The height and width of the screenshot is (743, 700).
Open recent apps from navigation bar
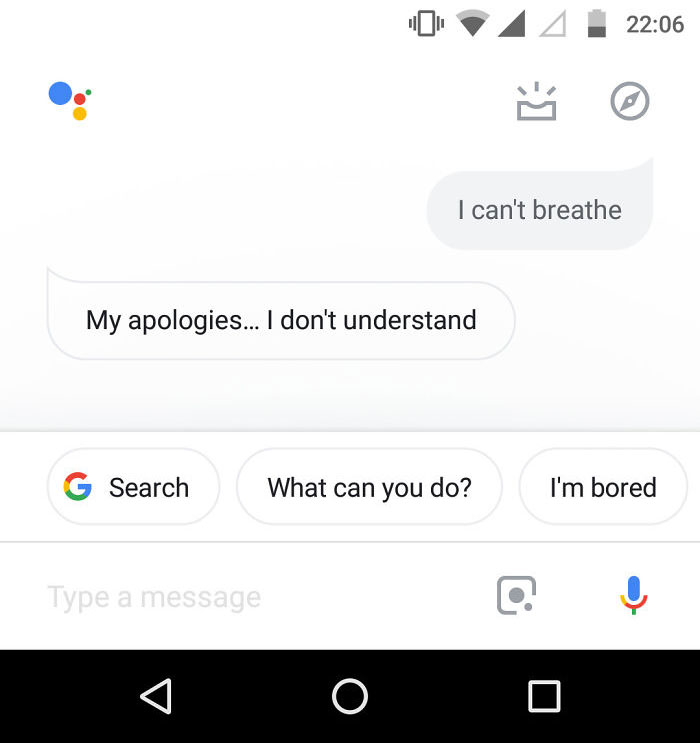click(543, 696)
